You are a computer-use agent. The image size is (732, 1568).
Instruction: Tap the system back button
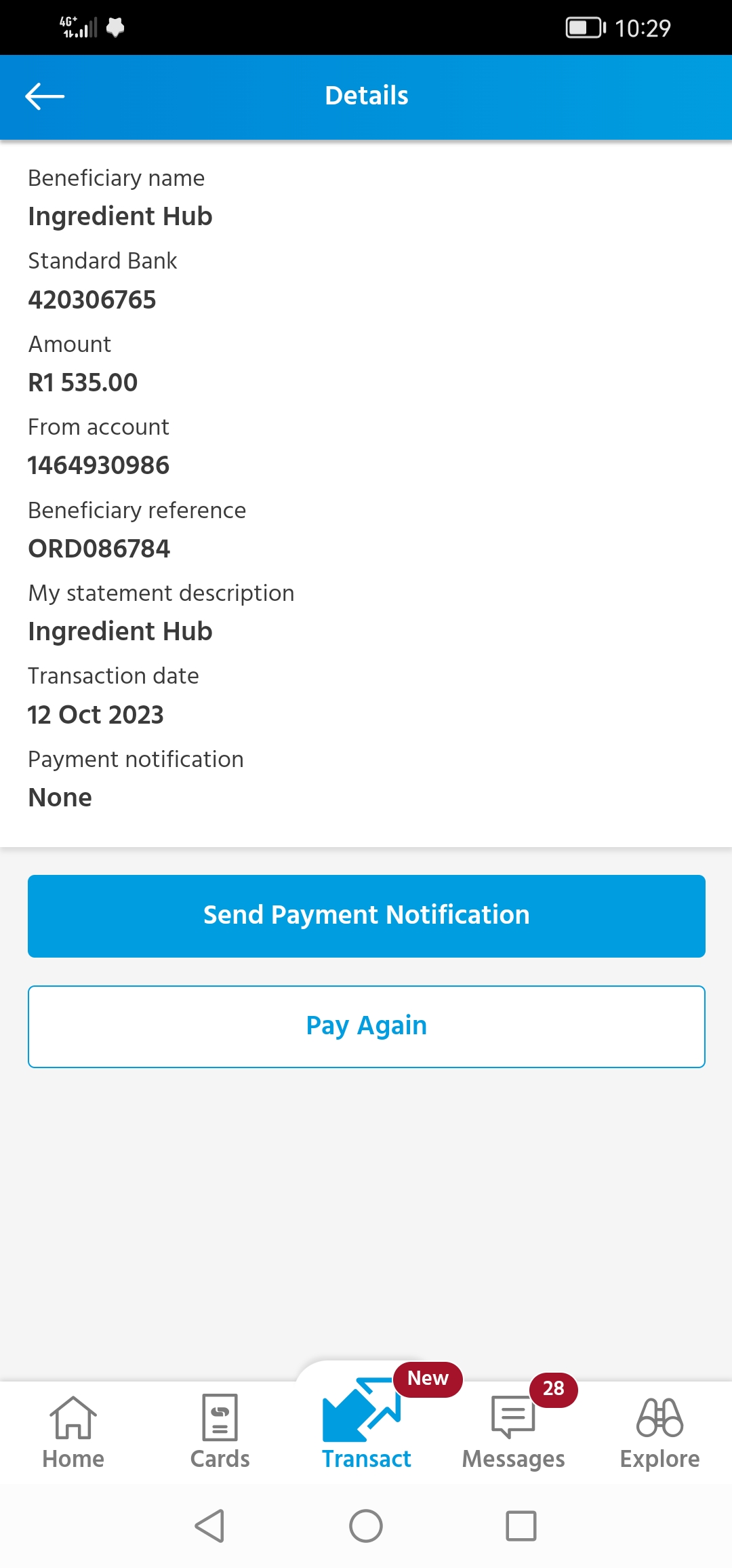pyautogui.click(x=210, y=1526)
